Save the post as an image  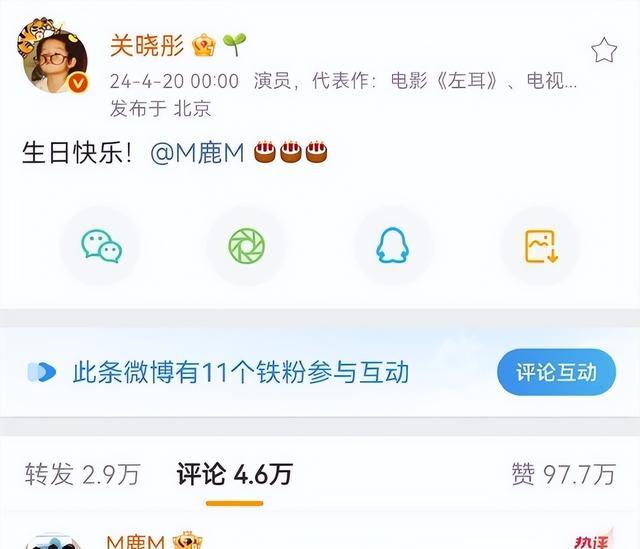tap(540, 245)
